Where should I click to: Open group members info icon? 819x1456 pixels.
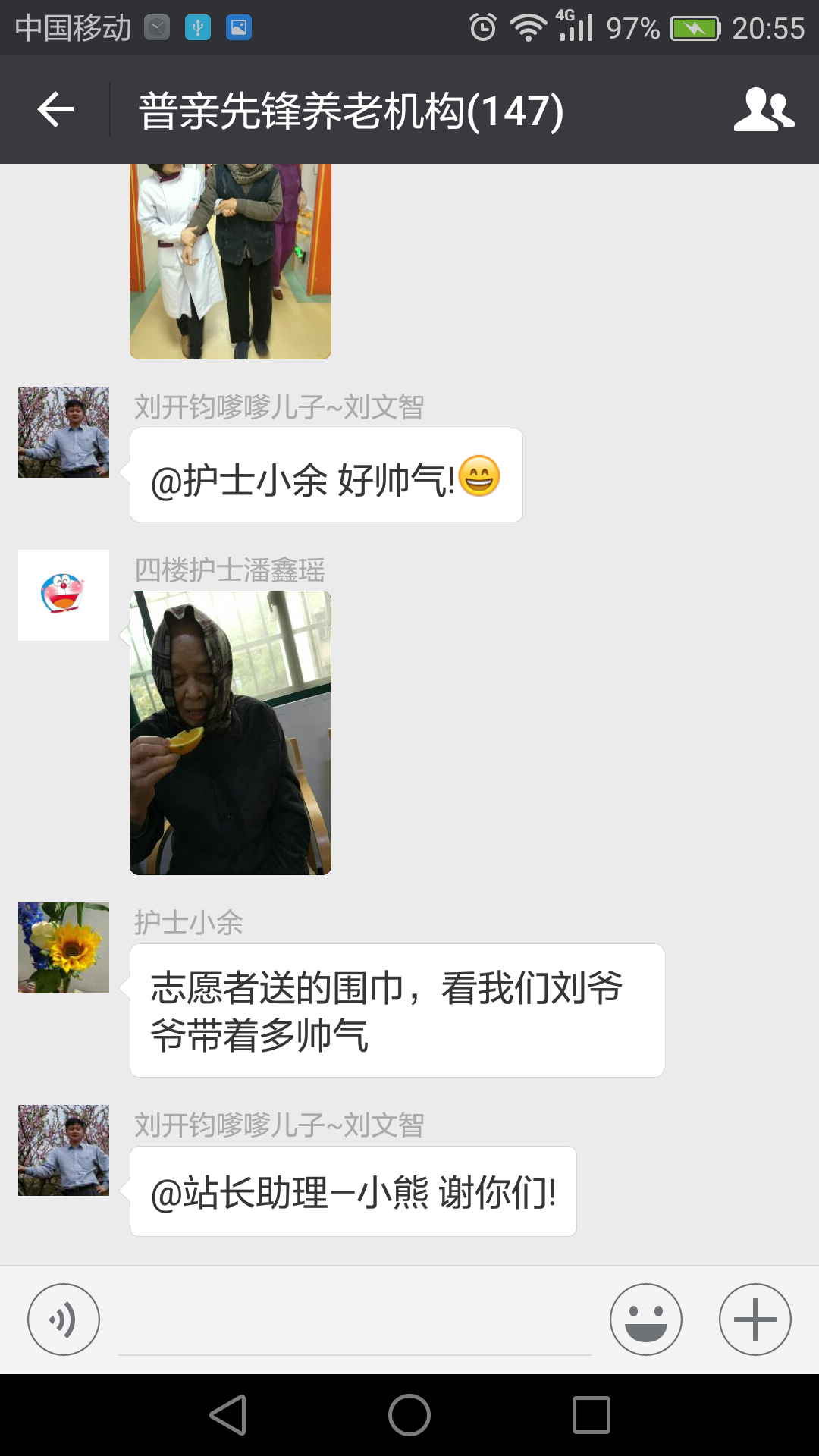[764, 110]
